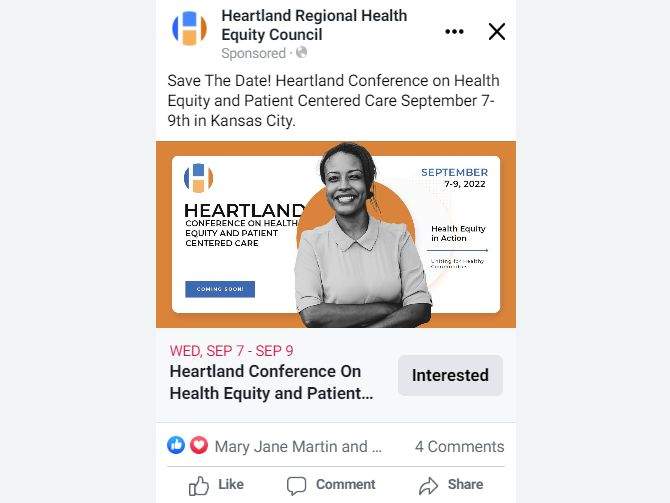Tap the council's profile picture

189,29
